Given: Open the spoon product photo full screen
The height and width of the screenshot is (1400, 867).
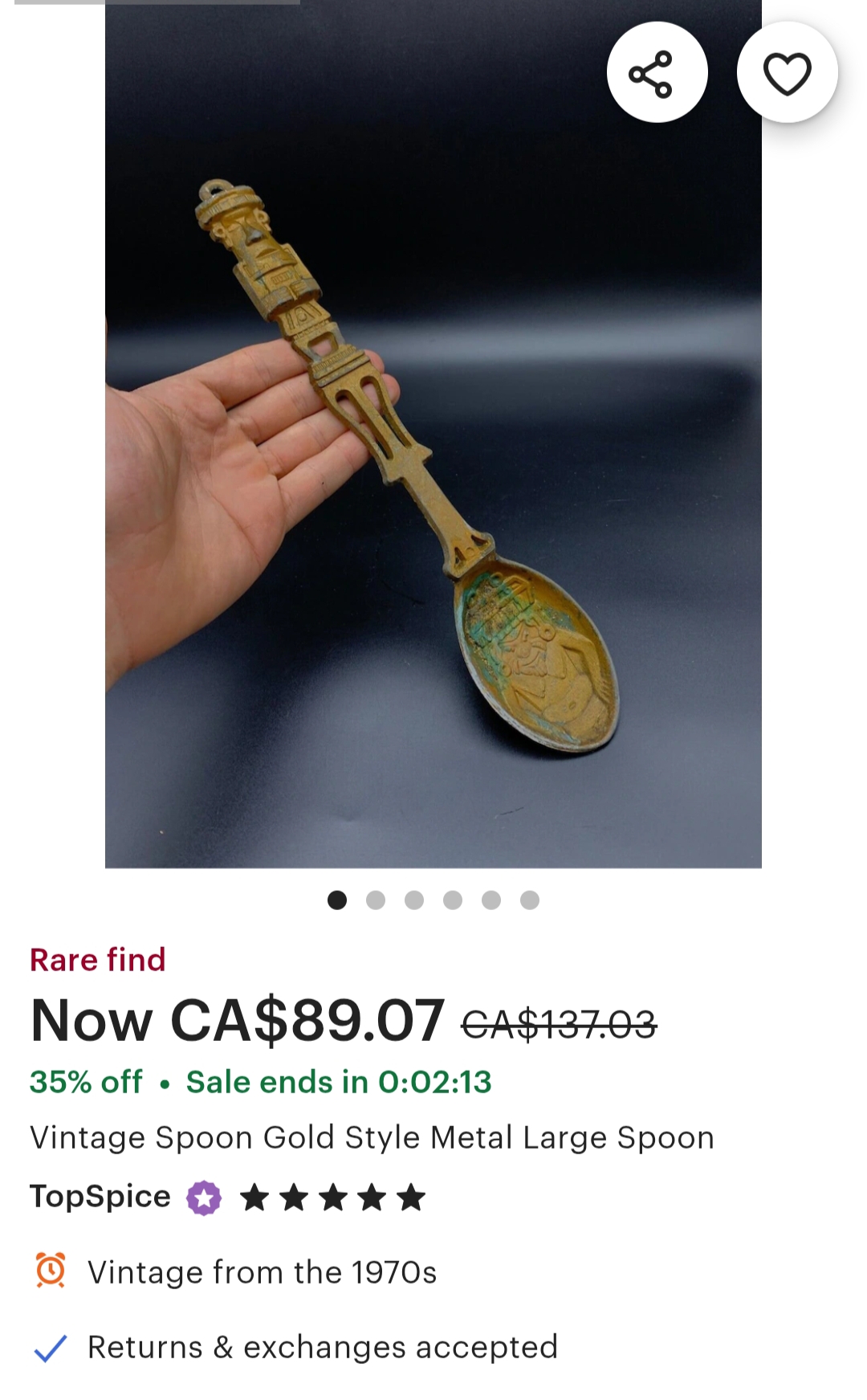Looking at the screenshot, I should [433, 482].
